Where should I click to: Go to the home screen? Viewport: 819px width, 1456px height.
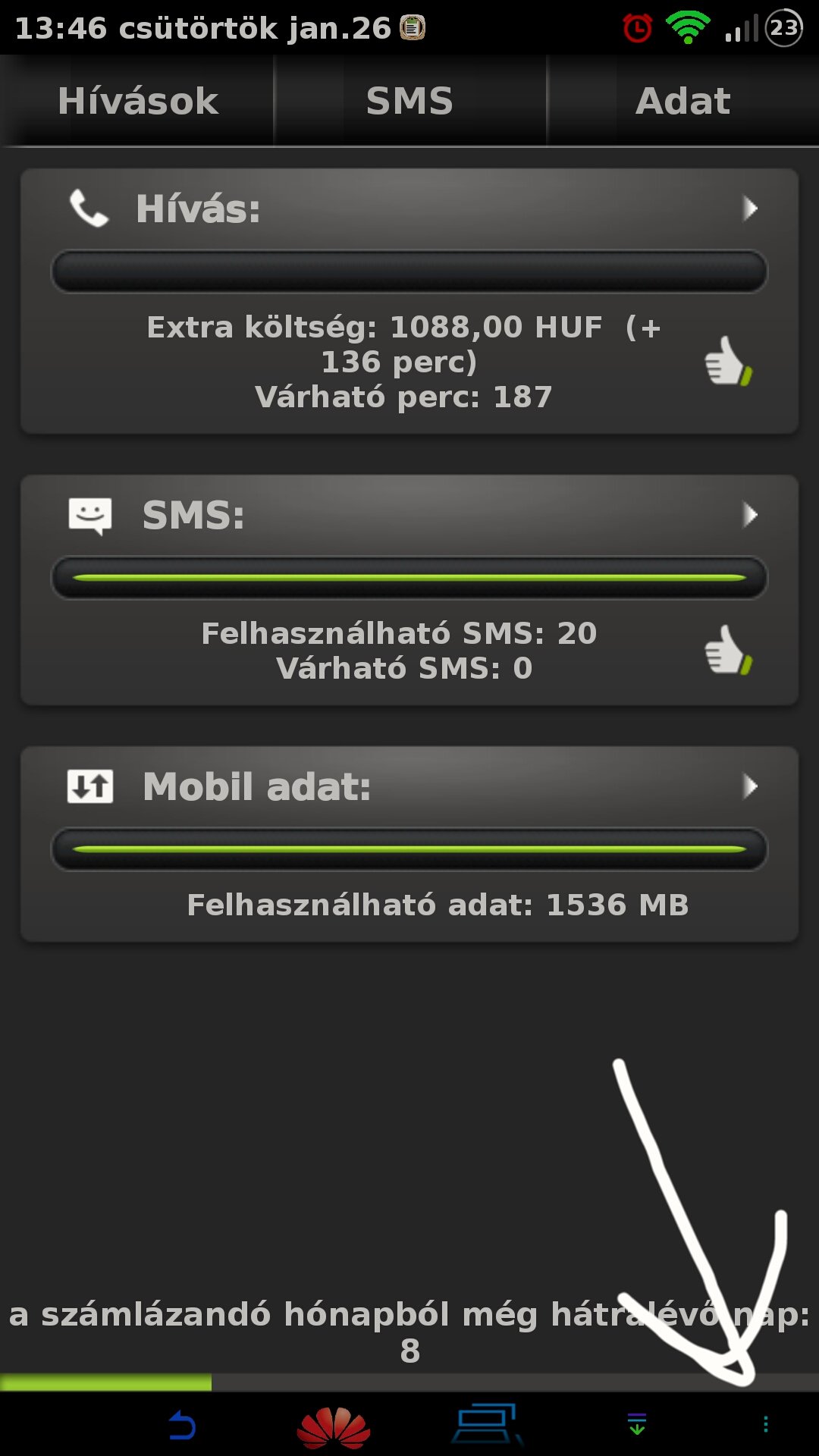click(x=334, y=1426)
